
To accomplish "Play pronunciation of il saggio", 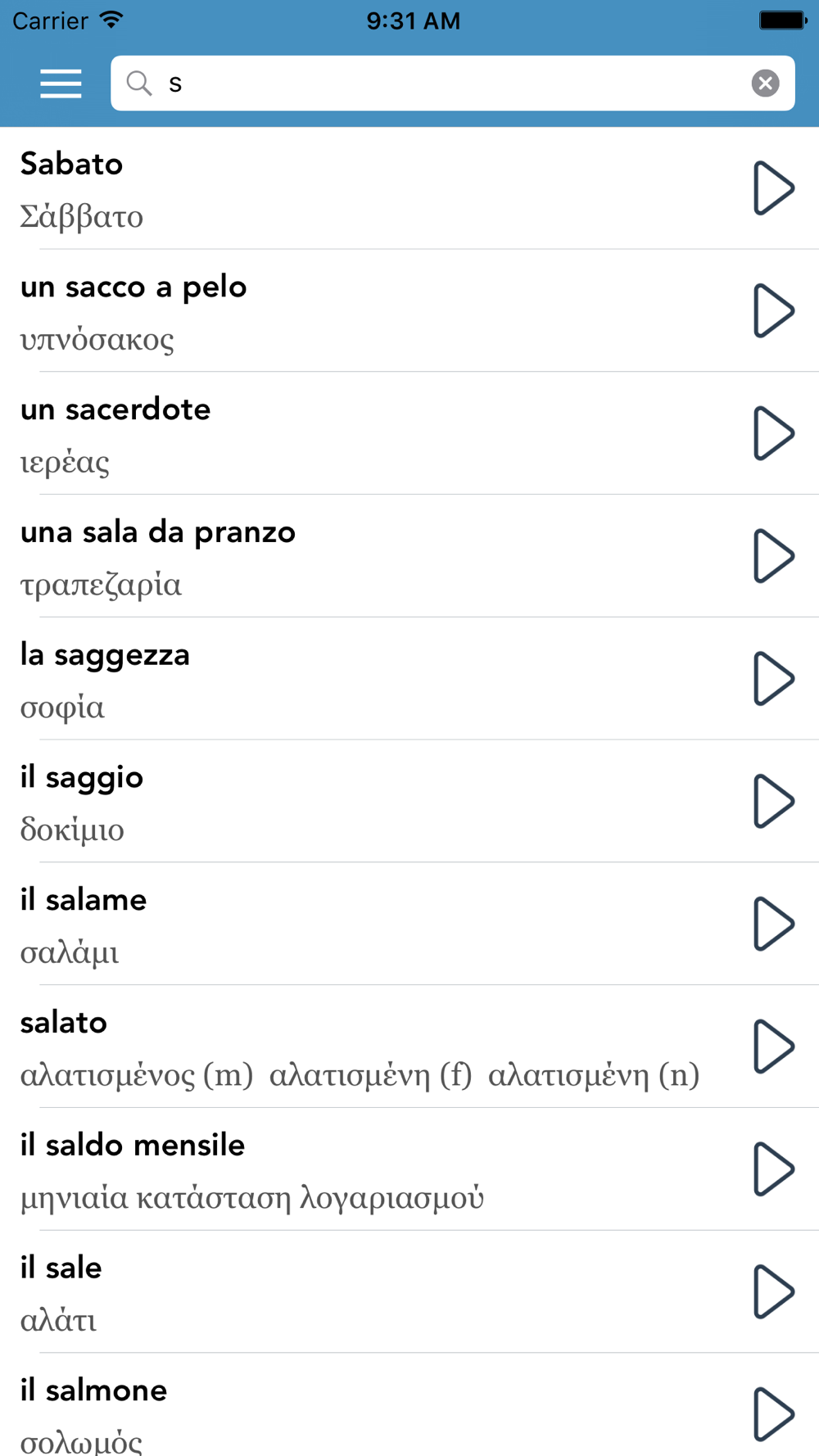I will (x=774, y=801).
